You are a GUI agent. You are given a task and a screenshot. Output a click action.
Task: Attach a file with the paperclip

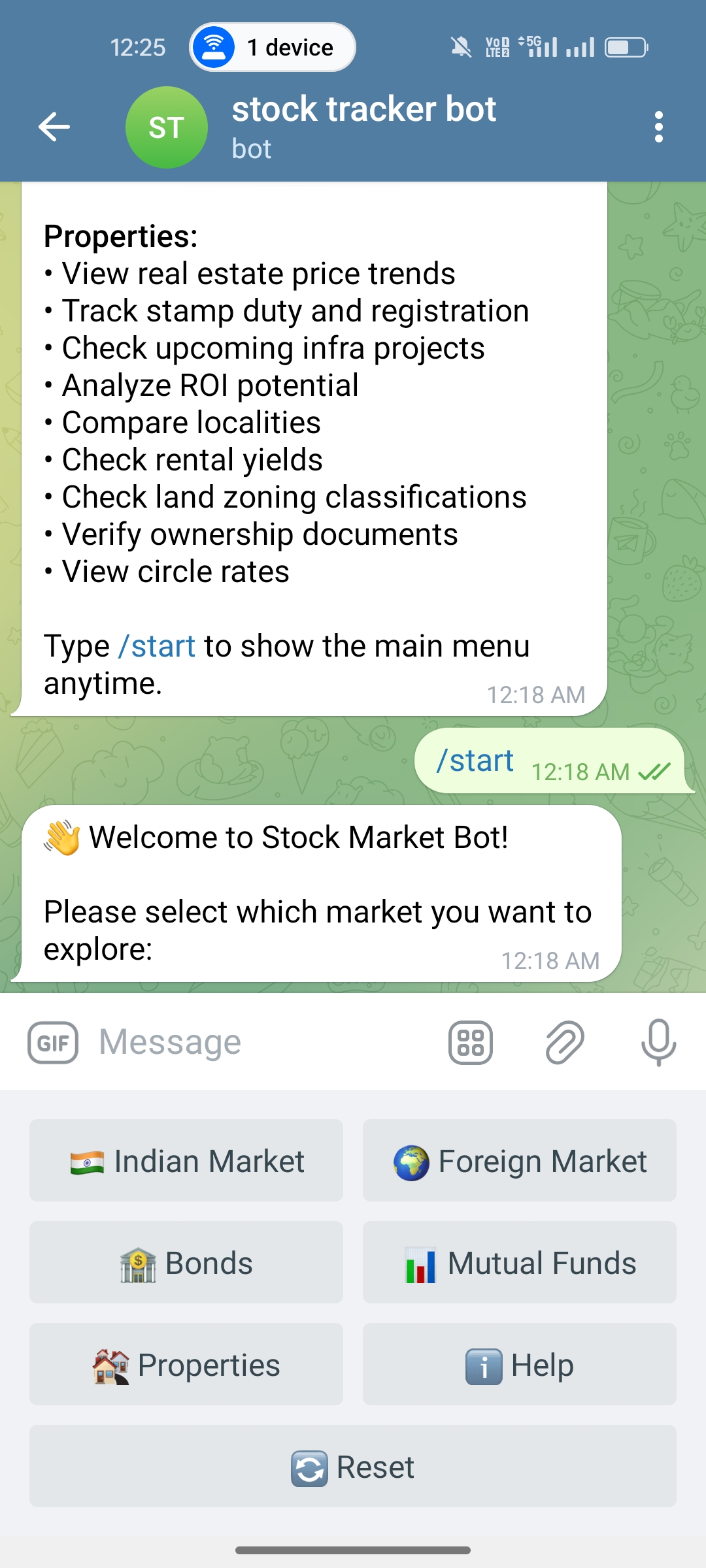[565, 1042]
